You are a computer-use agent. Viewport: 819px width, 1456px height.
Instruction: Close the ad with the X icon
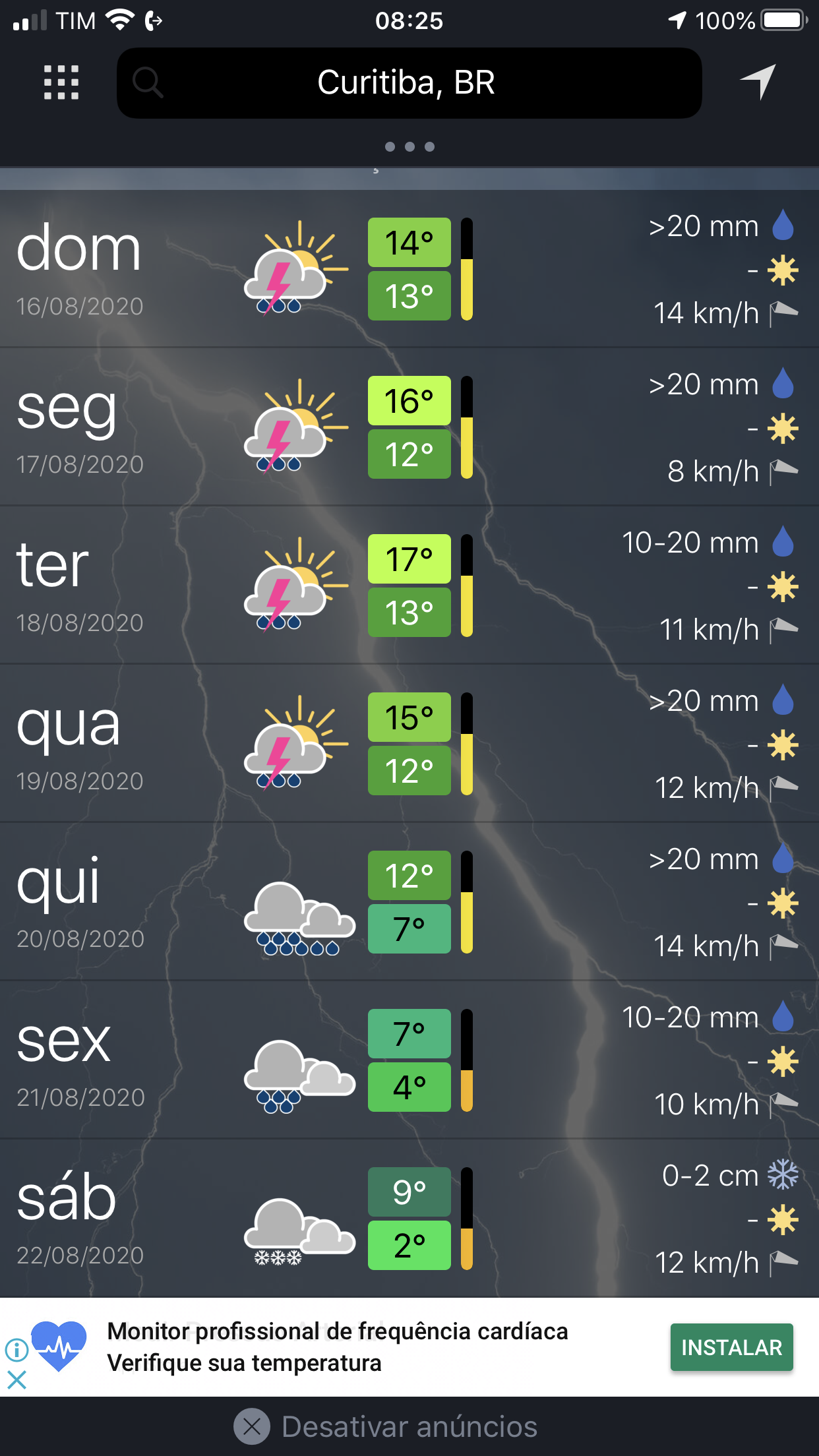click(16, 1380)
